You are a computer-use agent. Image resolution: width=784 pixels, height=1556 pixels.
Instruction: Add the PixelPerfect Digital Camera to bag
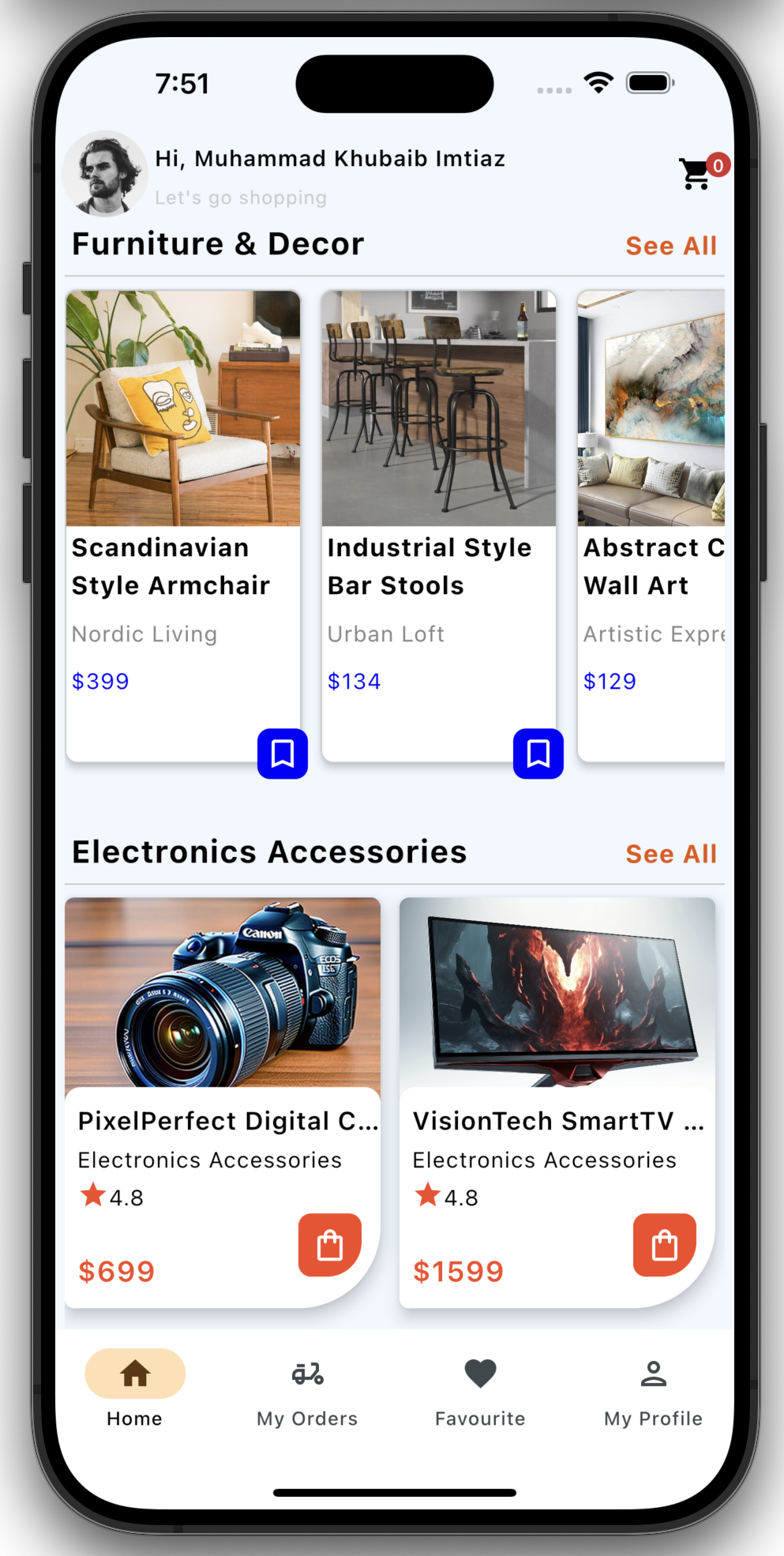pos(329,1245)
